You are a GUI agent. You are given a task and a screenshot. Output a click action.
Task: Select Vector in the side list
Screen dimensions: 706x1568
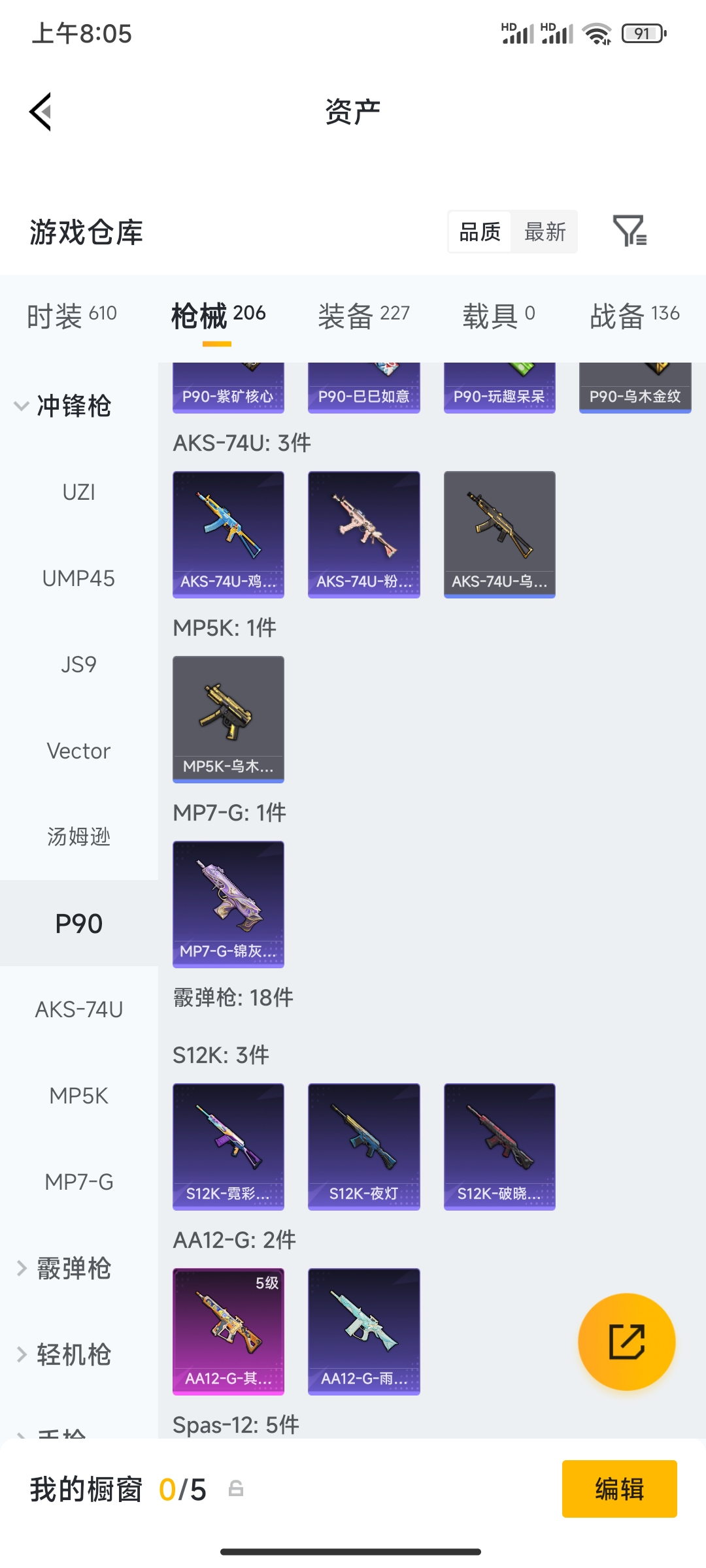(79, 751)
